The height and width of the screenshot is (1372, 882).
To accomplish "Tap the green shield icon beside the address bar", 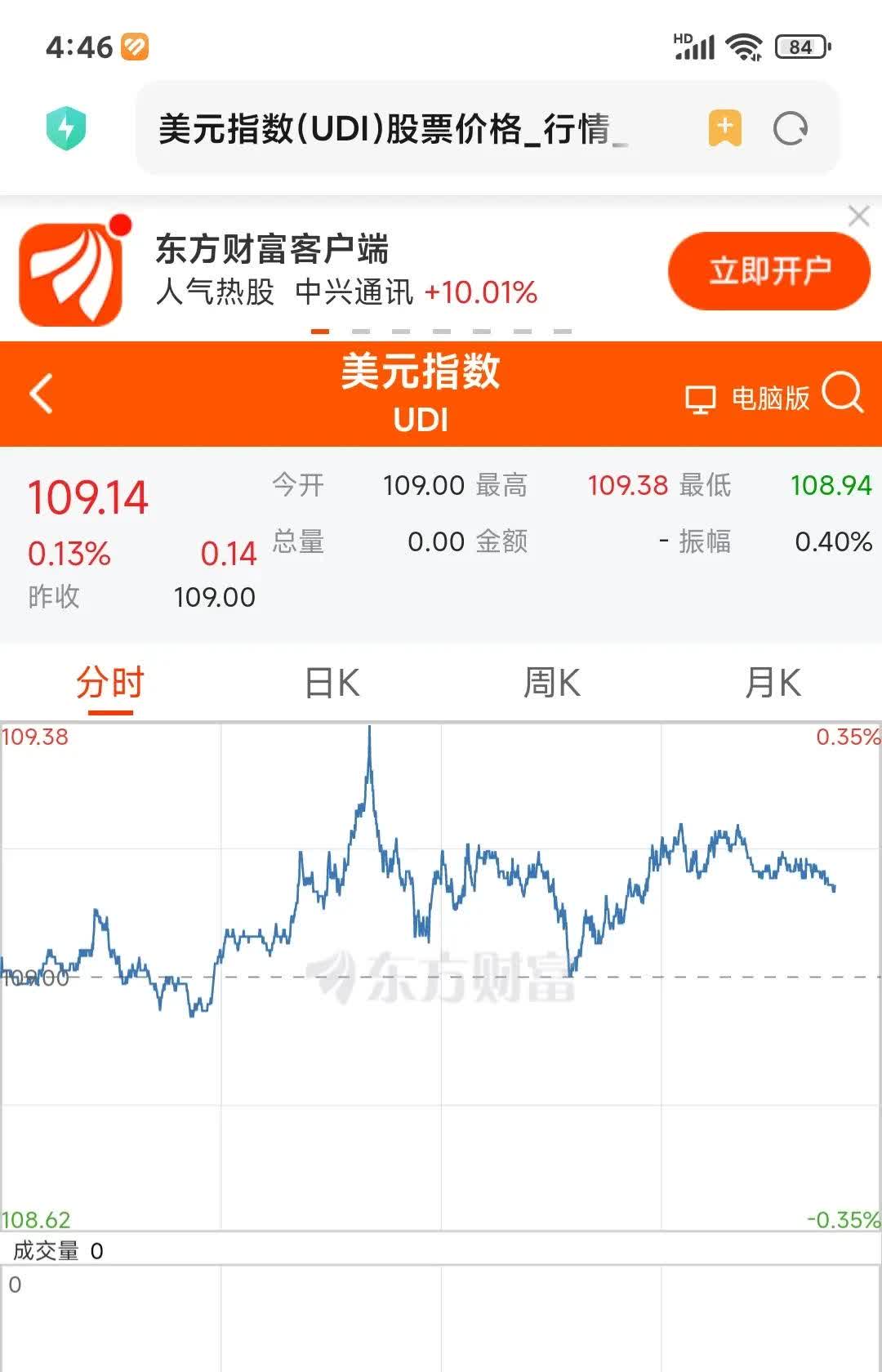I will click(x=68, y=128).
